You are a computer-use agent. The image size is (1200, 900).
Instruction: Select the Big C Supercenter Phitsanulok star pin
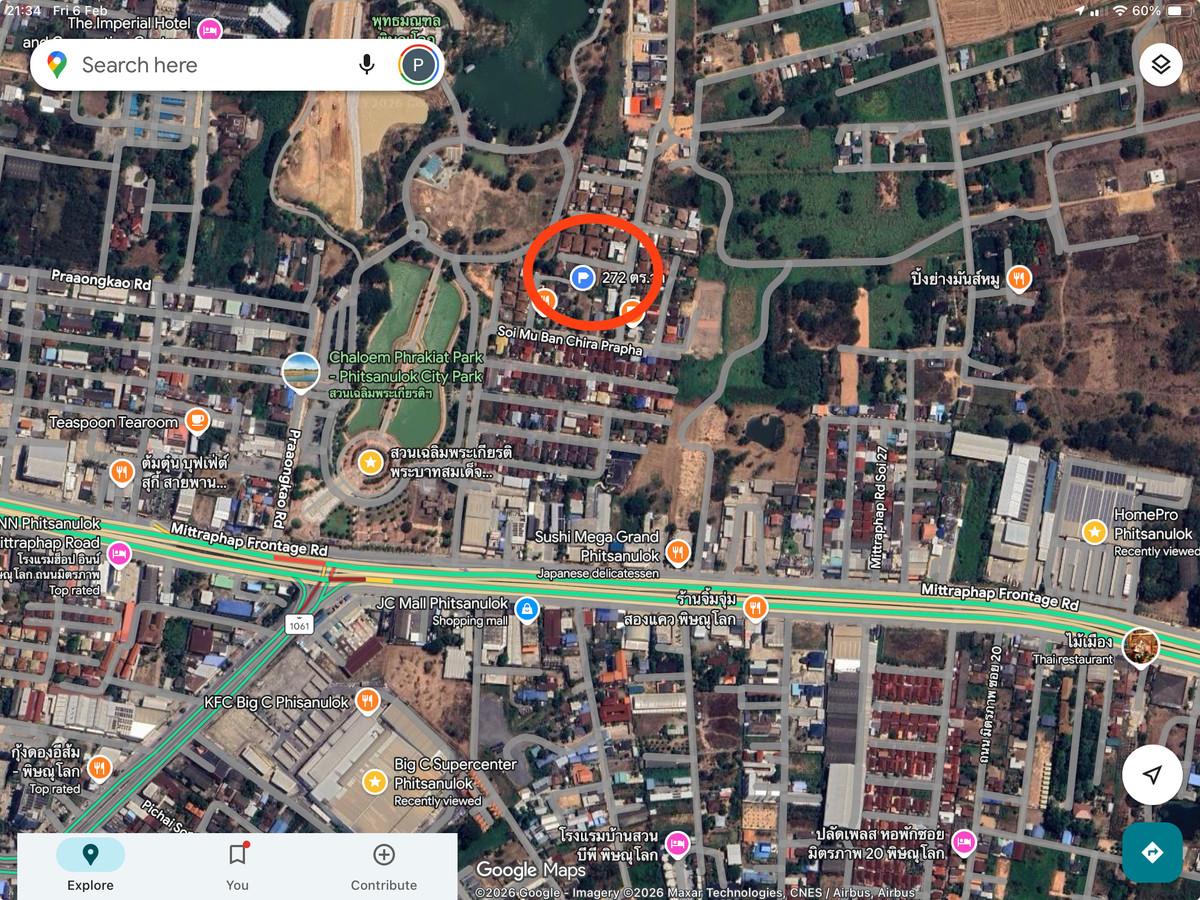374,781
